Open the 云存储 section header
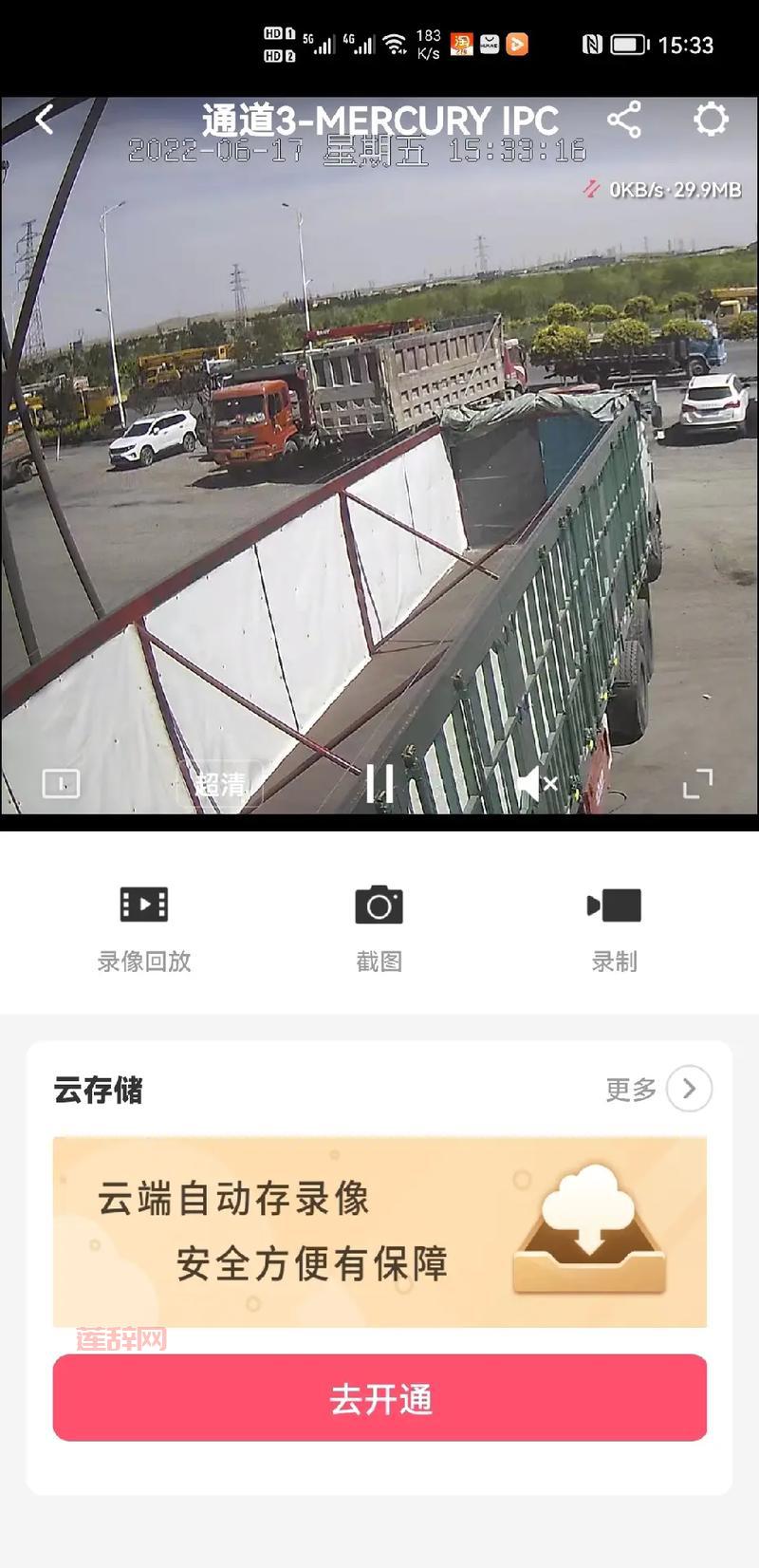759x1568 pixels. (96, 1092)
